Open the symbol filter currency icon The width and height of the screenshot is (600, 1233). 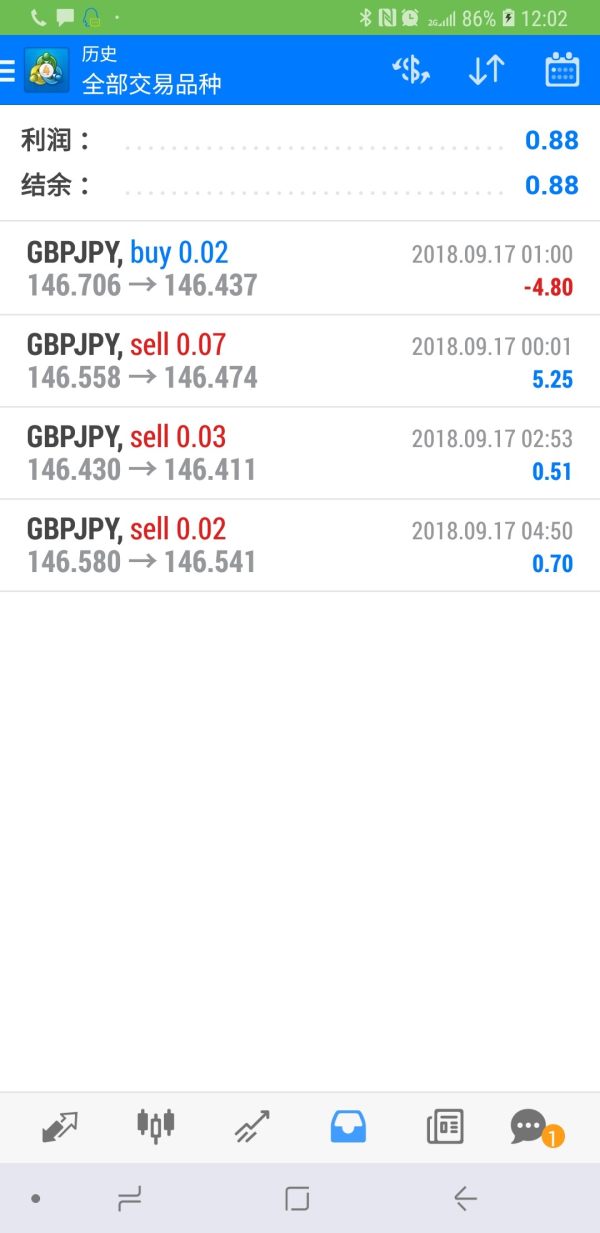click(411, 70)
